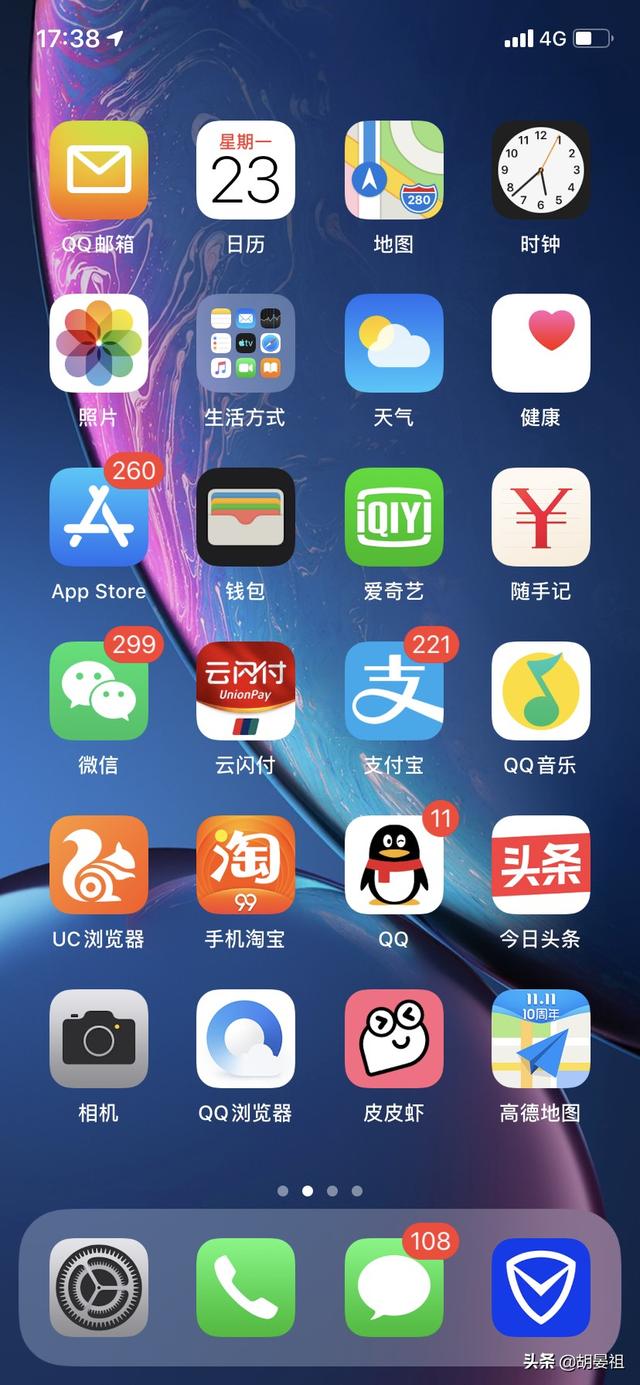Open the 相机 camera app

pos(98,1039)
